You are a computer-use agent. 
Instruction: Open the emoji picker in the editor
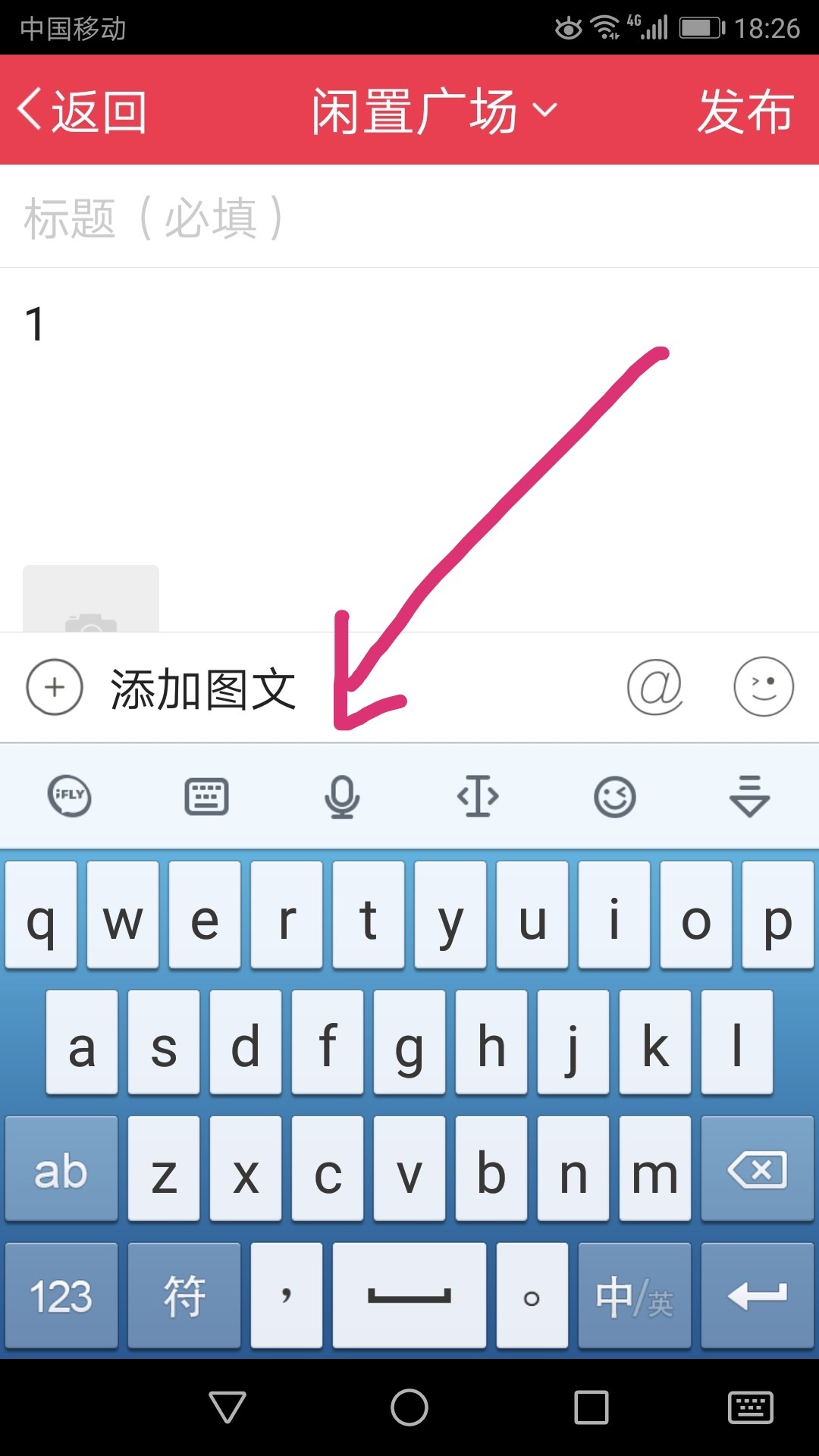coord(763,687)
